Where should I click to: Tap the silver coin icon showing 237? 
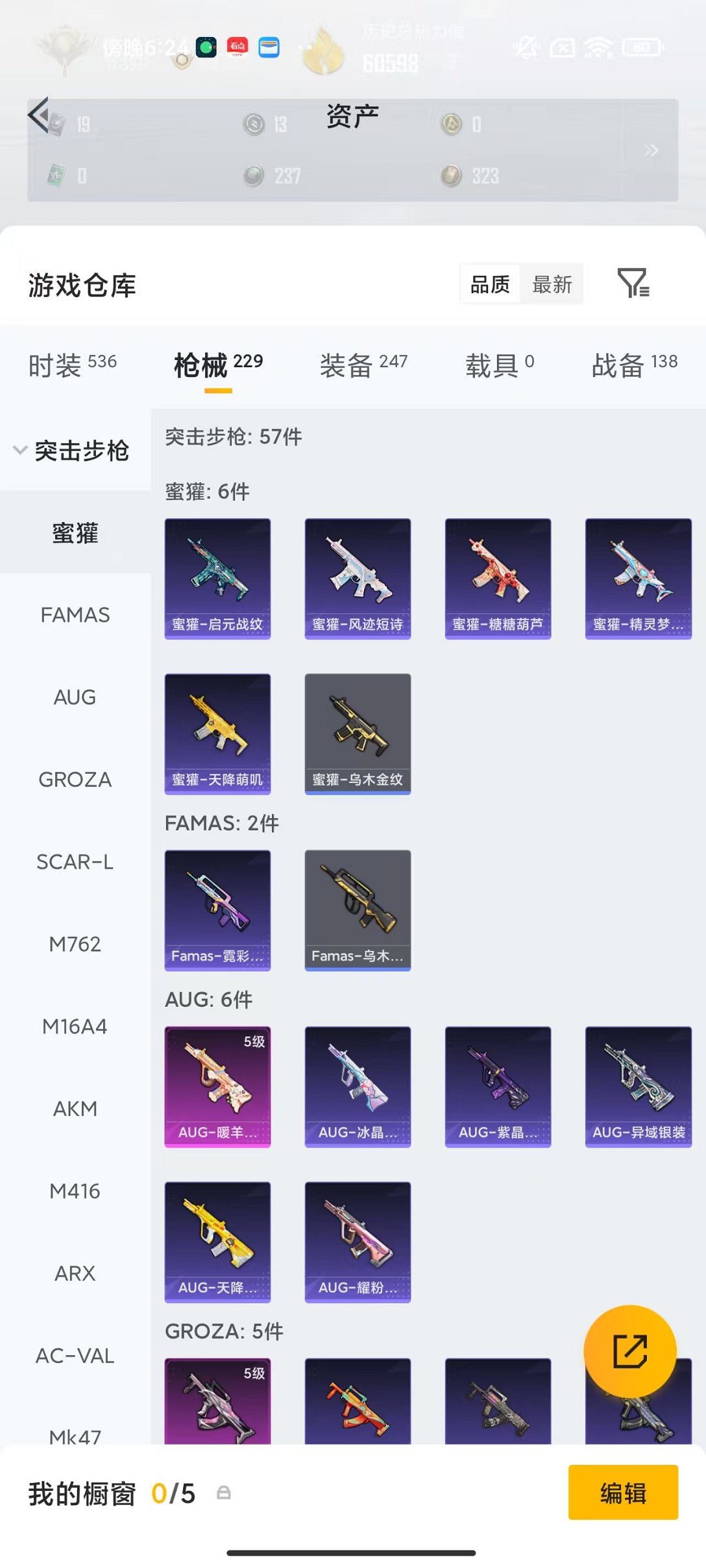tap(252, 175)
